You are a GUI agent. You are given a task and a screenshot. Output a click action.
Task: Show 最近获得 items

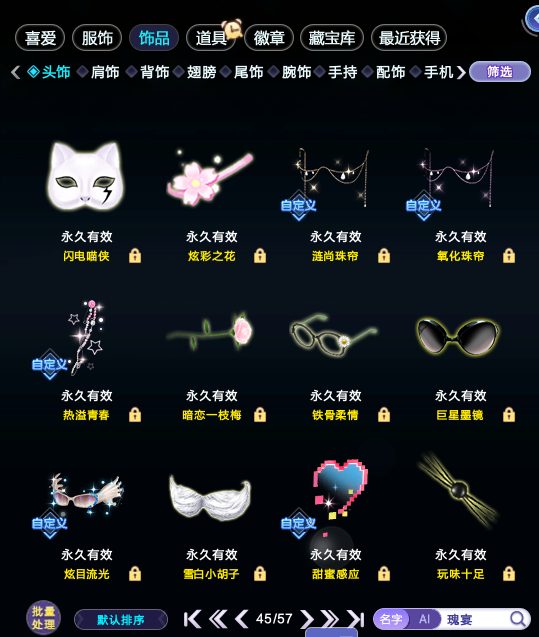409,38
